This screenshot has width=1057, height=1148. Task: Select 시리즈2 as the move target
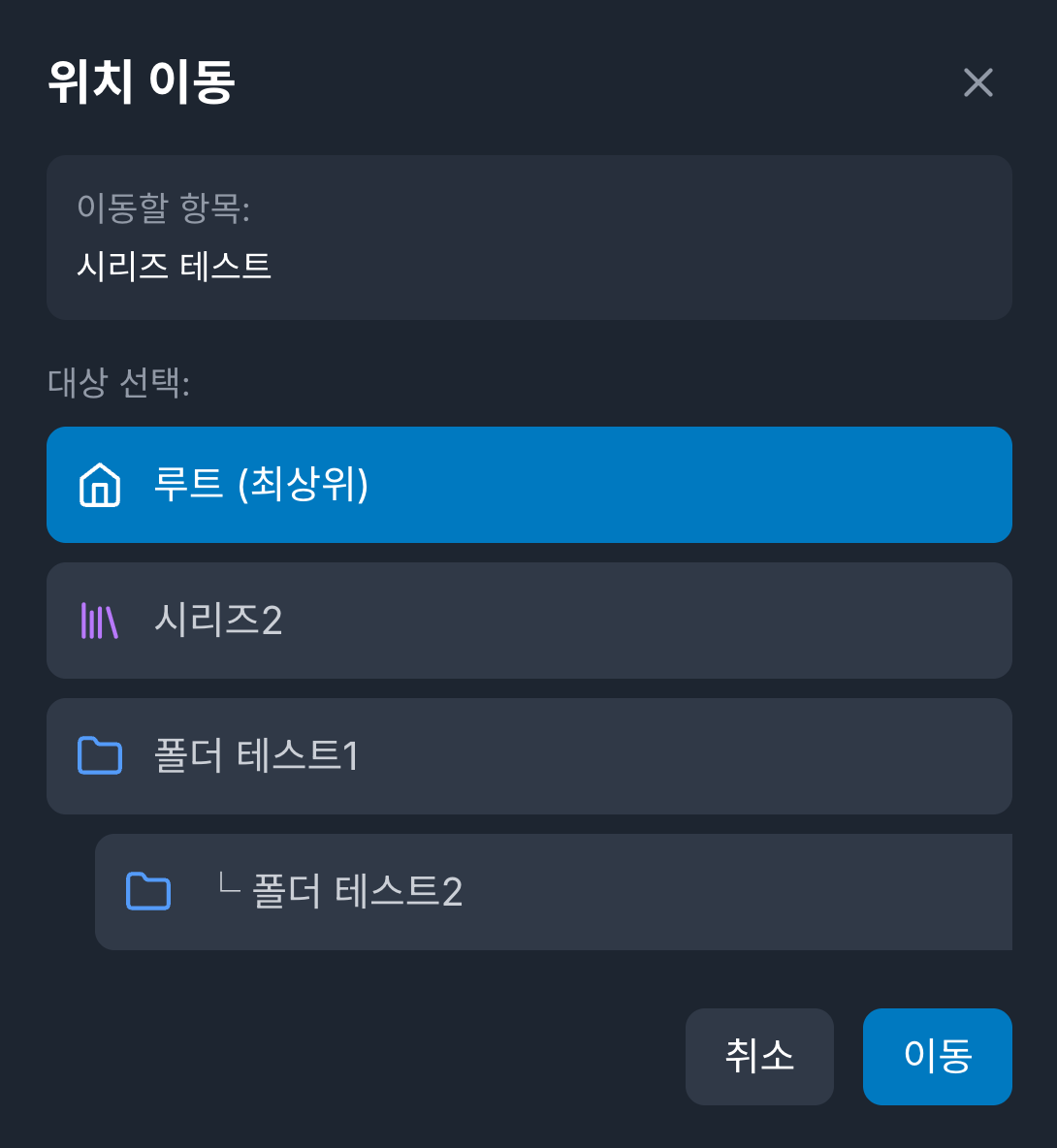528,621
